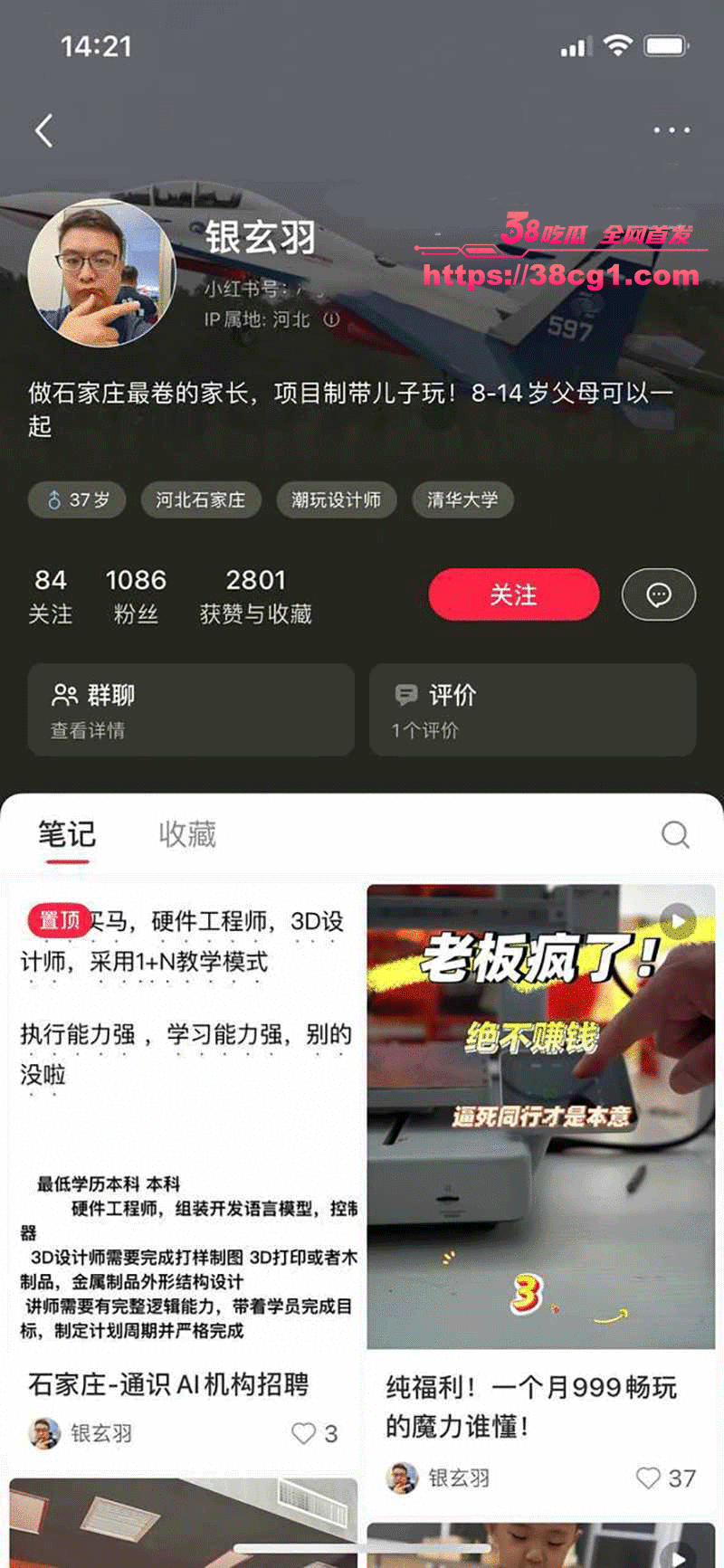This screenshot has width=724, height=1568.
Task: Tap the IP属地 info icon
Action: 331,319
